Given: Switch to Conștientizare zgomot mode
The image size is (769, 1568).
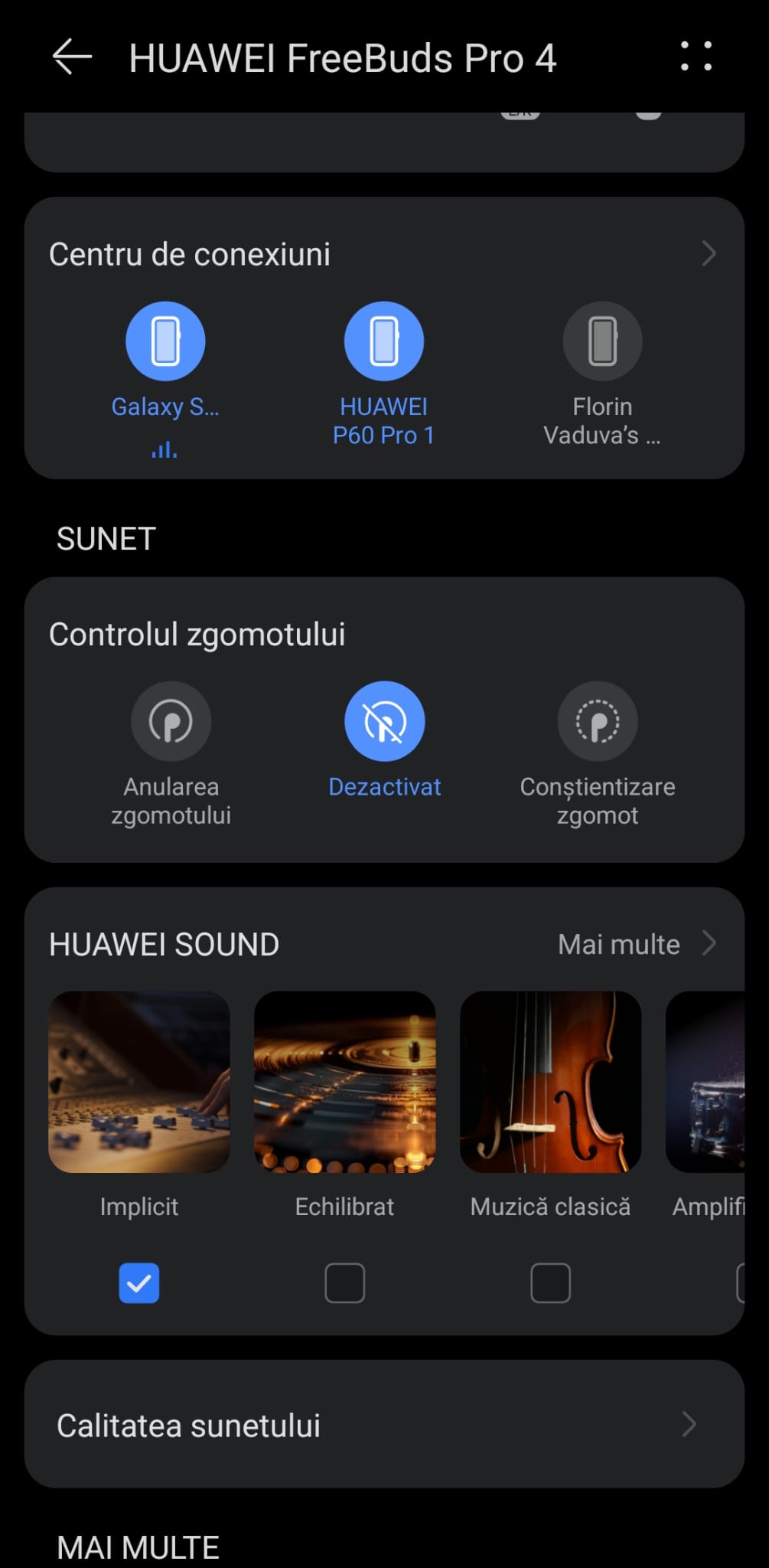Looking at the screenshot, I should click(x=598, y=721).
